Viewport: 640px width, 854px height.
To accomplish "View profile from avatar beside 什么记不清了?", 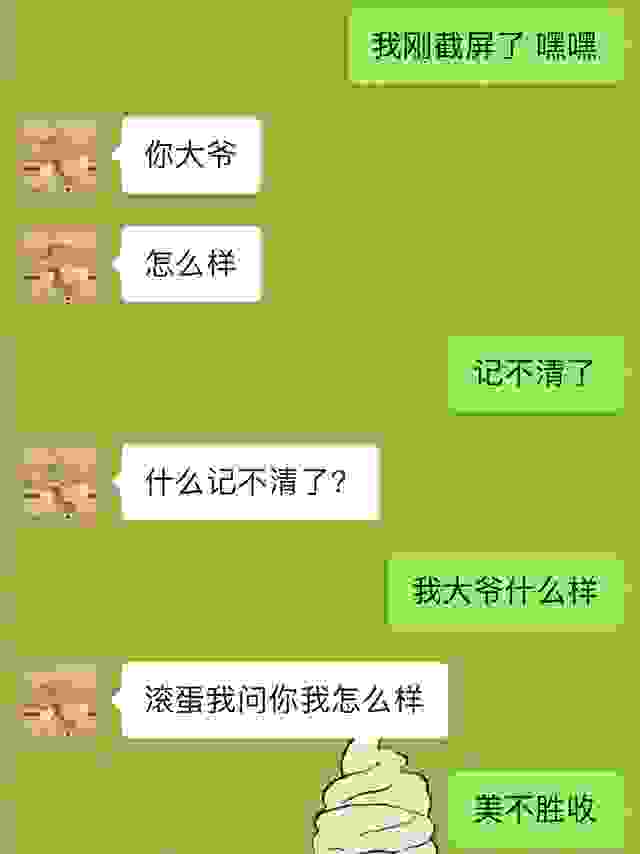I will [59, 485].
